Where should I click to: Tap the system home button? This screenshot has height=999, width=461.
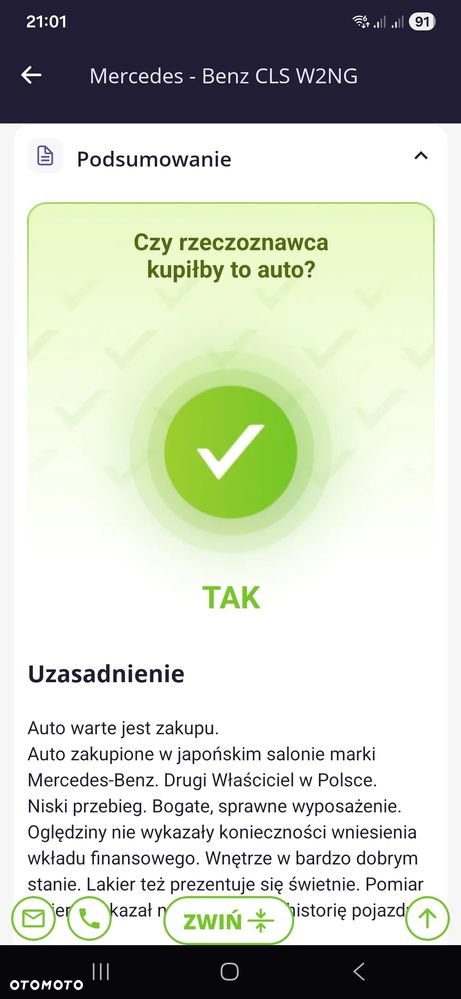point(230,971)
